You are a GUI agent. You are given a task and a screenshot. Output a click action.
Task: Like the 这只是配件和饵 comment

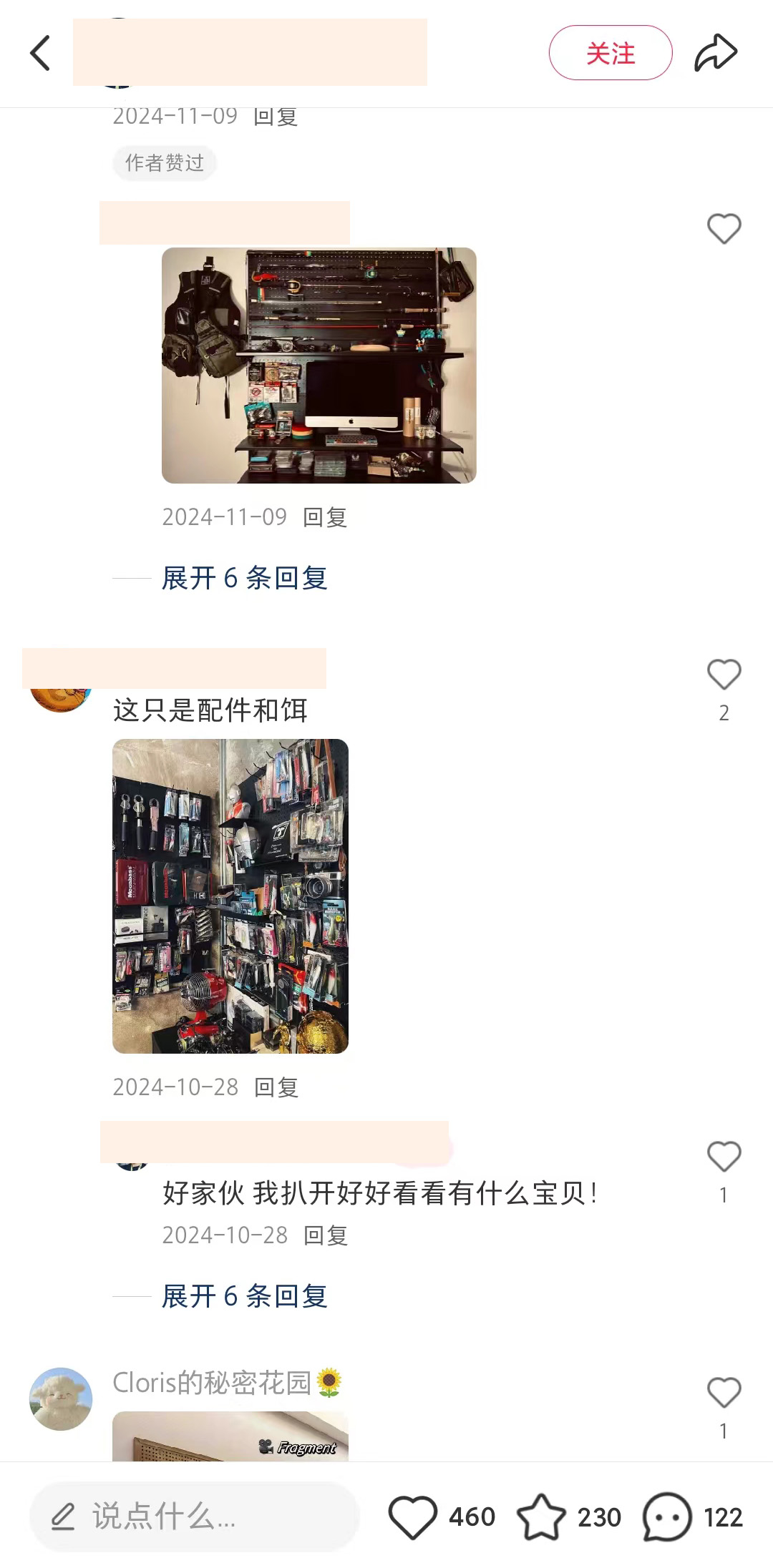[x=724, y=673]
